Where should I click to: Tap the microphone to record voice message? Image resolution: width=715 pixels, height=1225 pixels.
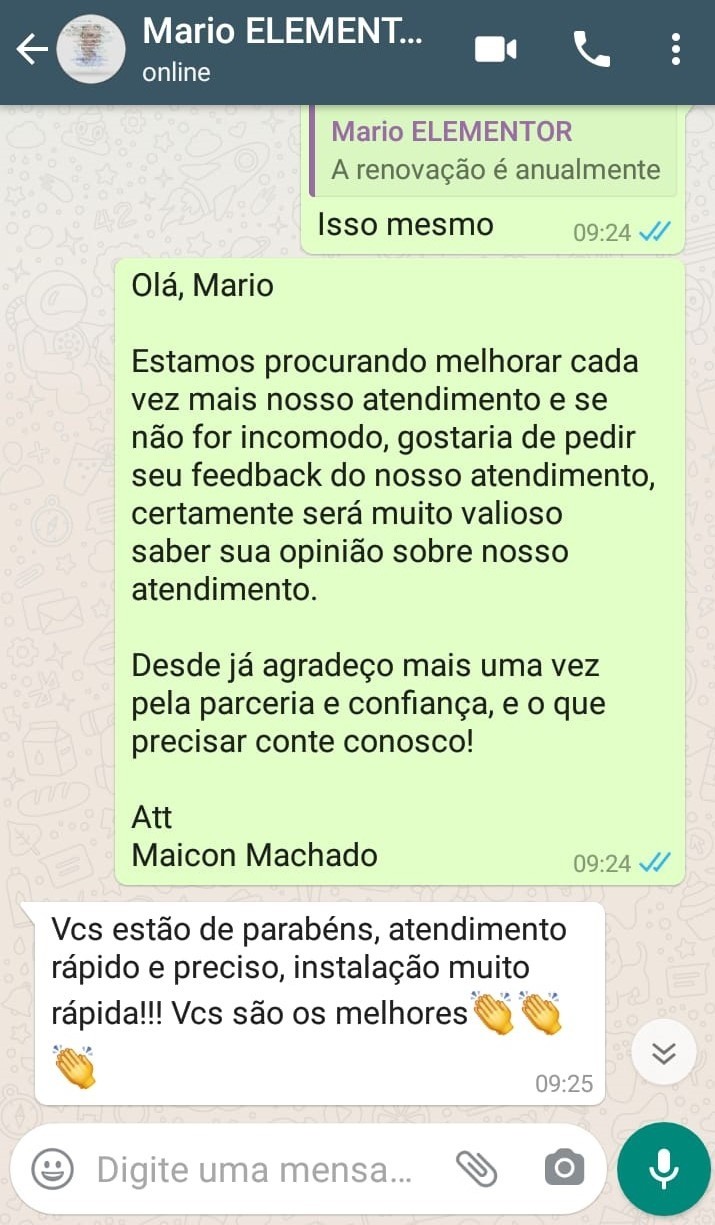pos(663,1168)
